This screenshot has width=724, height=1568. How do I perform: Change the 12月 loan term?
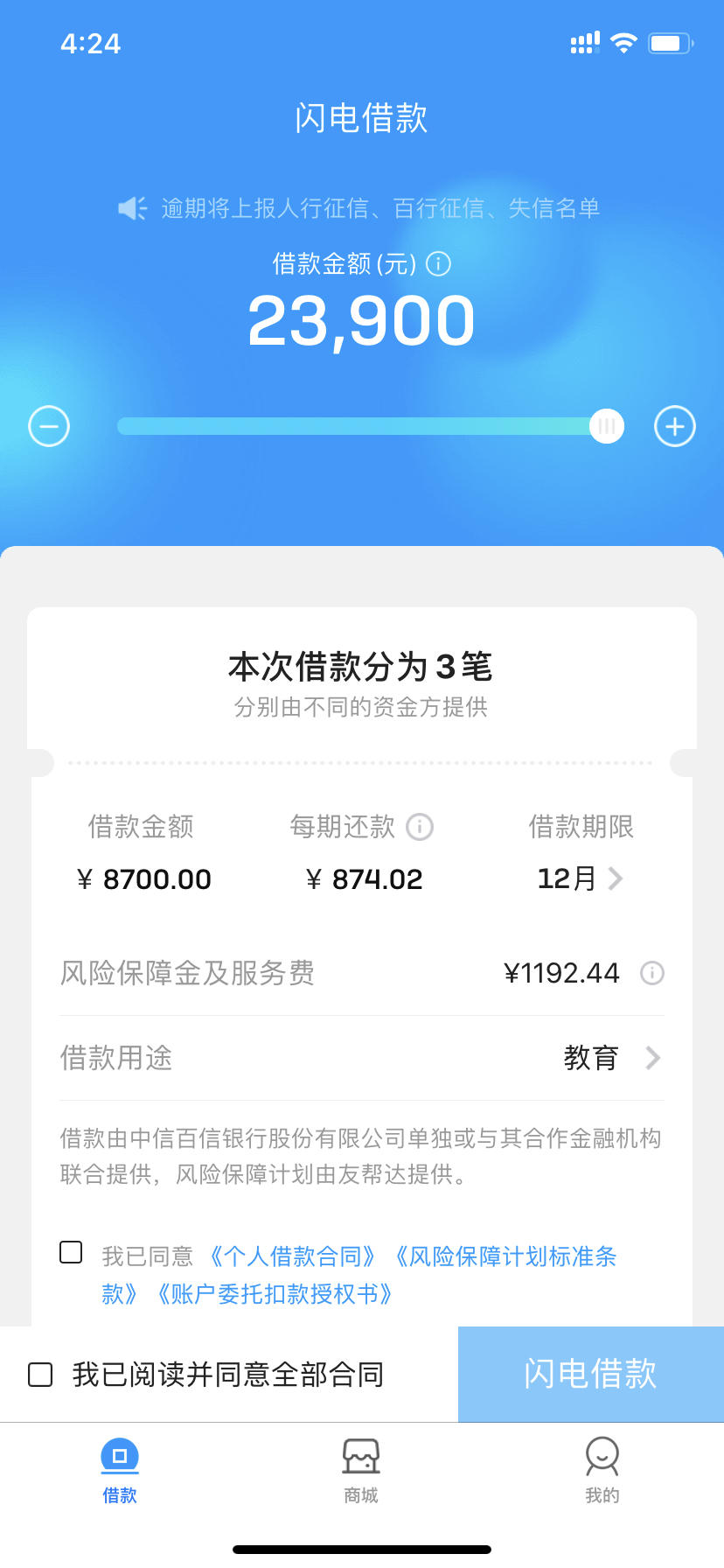tap(580, 878)
